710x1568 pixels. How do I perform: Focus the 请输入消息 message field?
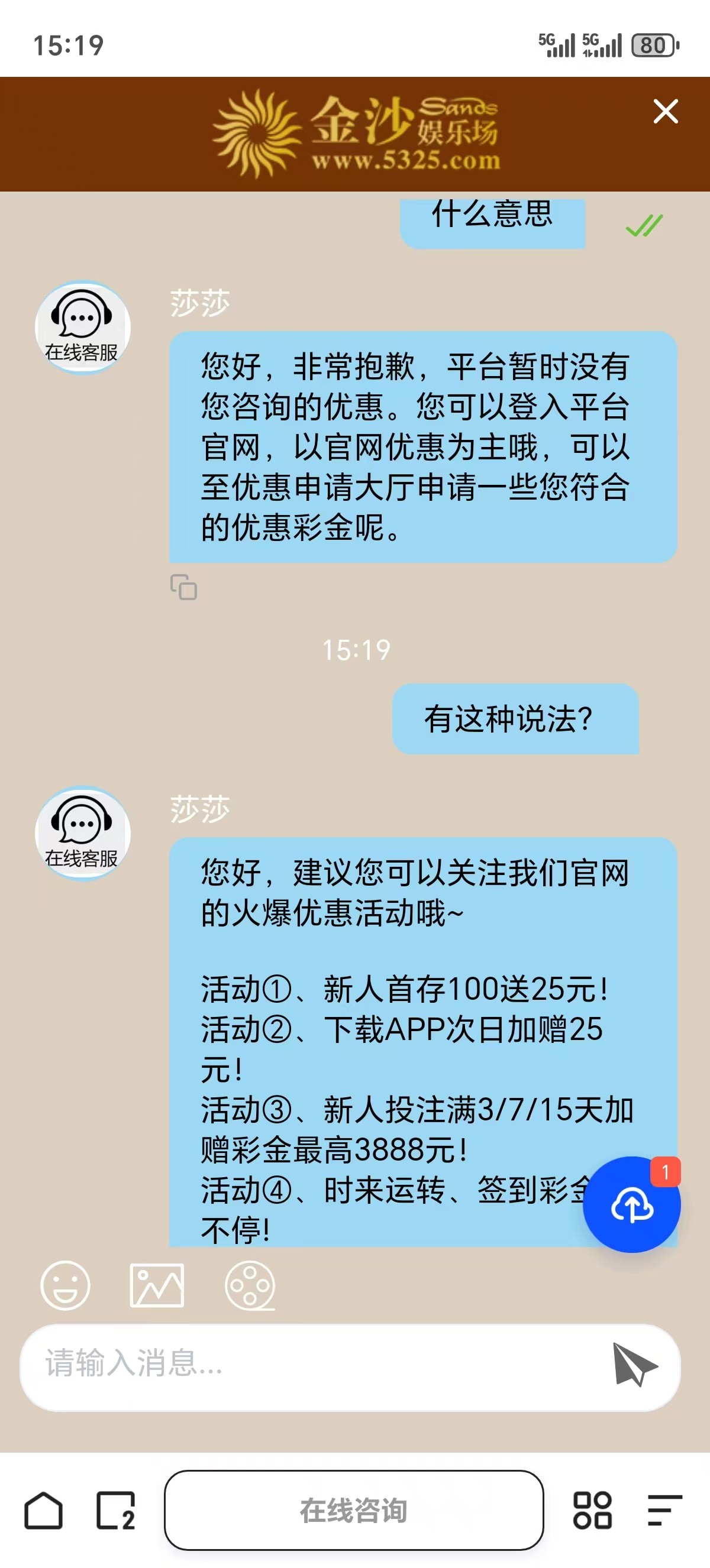pos(317,1367)
